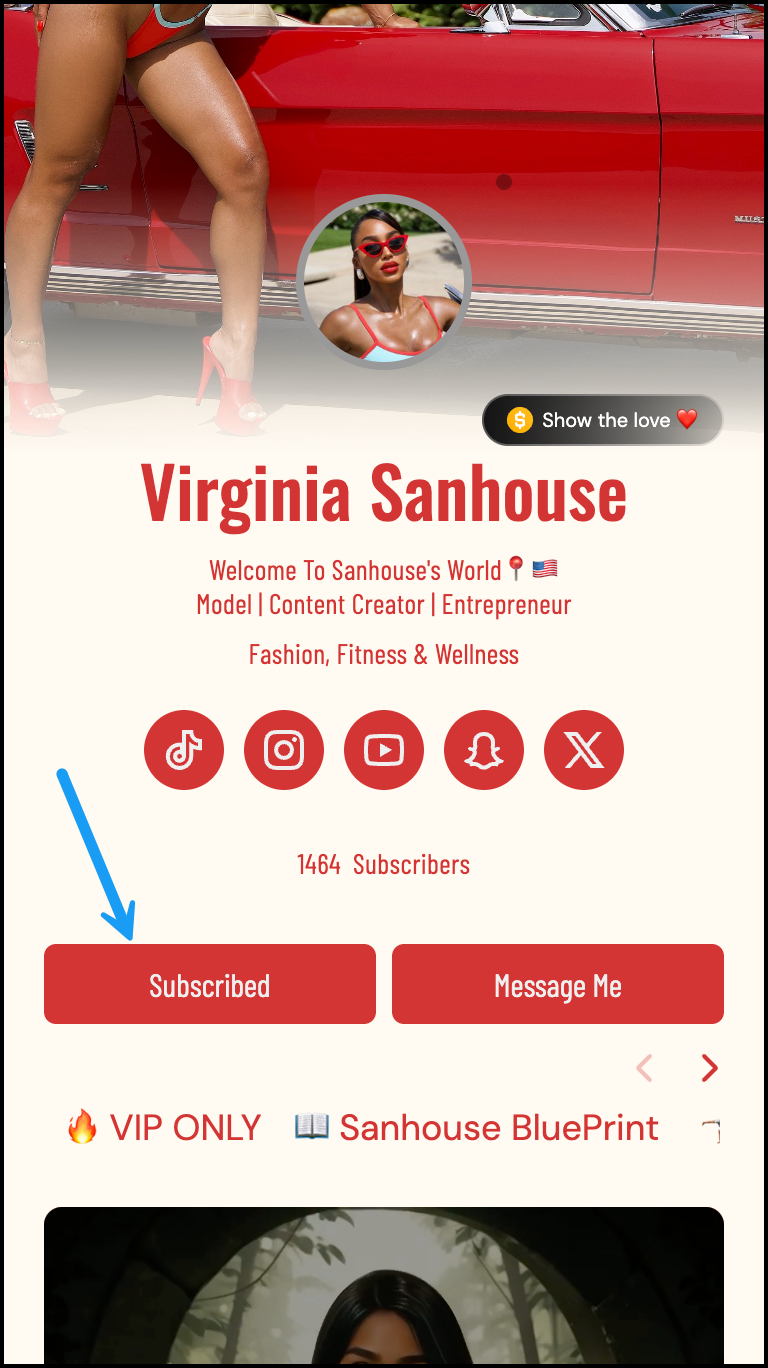Screen dimensions: 768x1368
Task: Open the X social icon
Action: 584,750
